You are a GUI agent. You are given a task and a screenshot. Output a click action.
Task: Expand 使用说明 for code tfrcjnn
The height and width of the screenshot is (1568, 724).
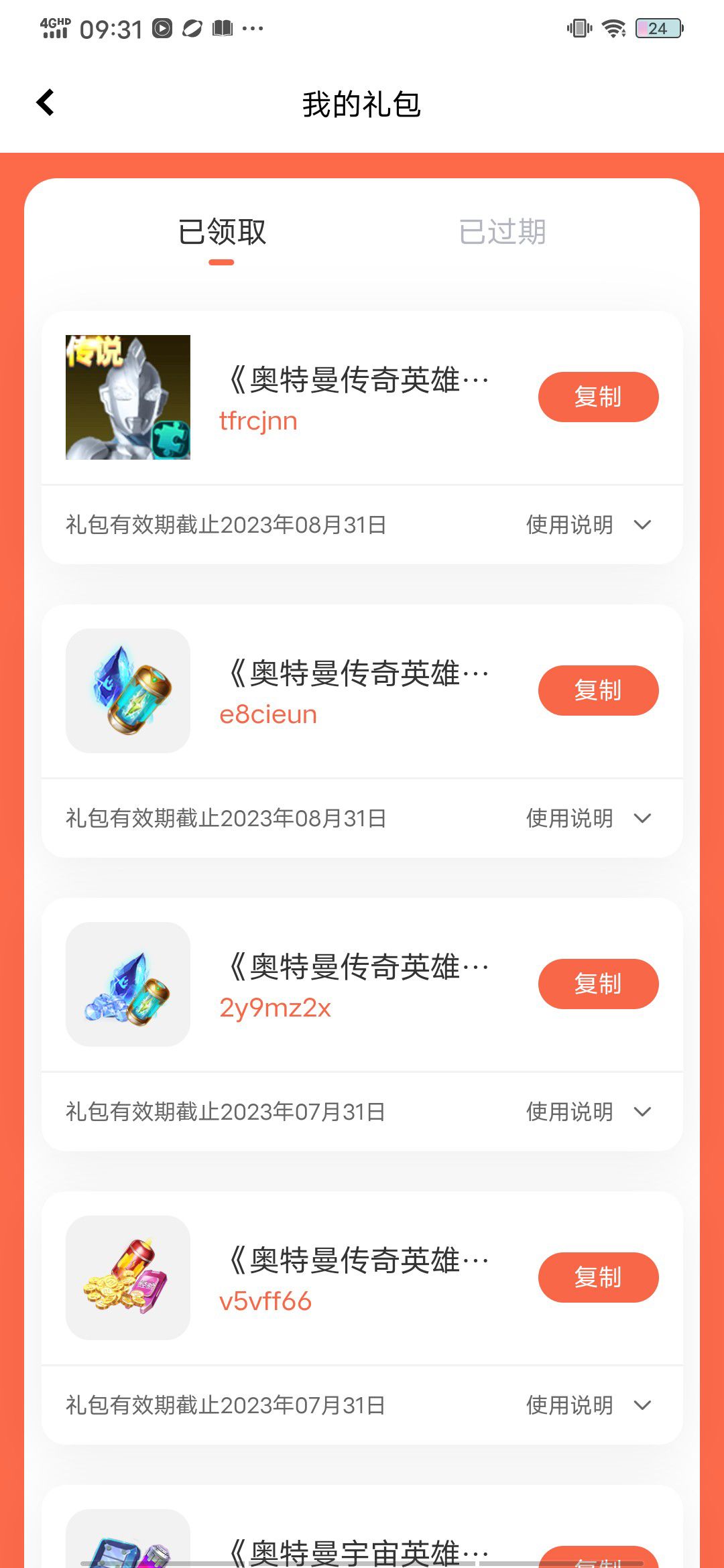[x=588, y=525]
